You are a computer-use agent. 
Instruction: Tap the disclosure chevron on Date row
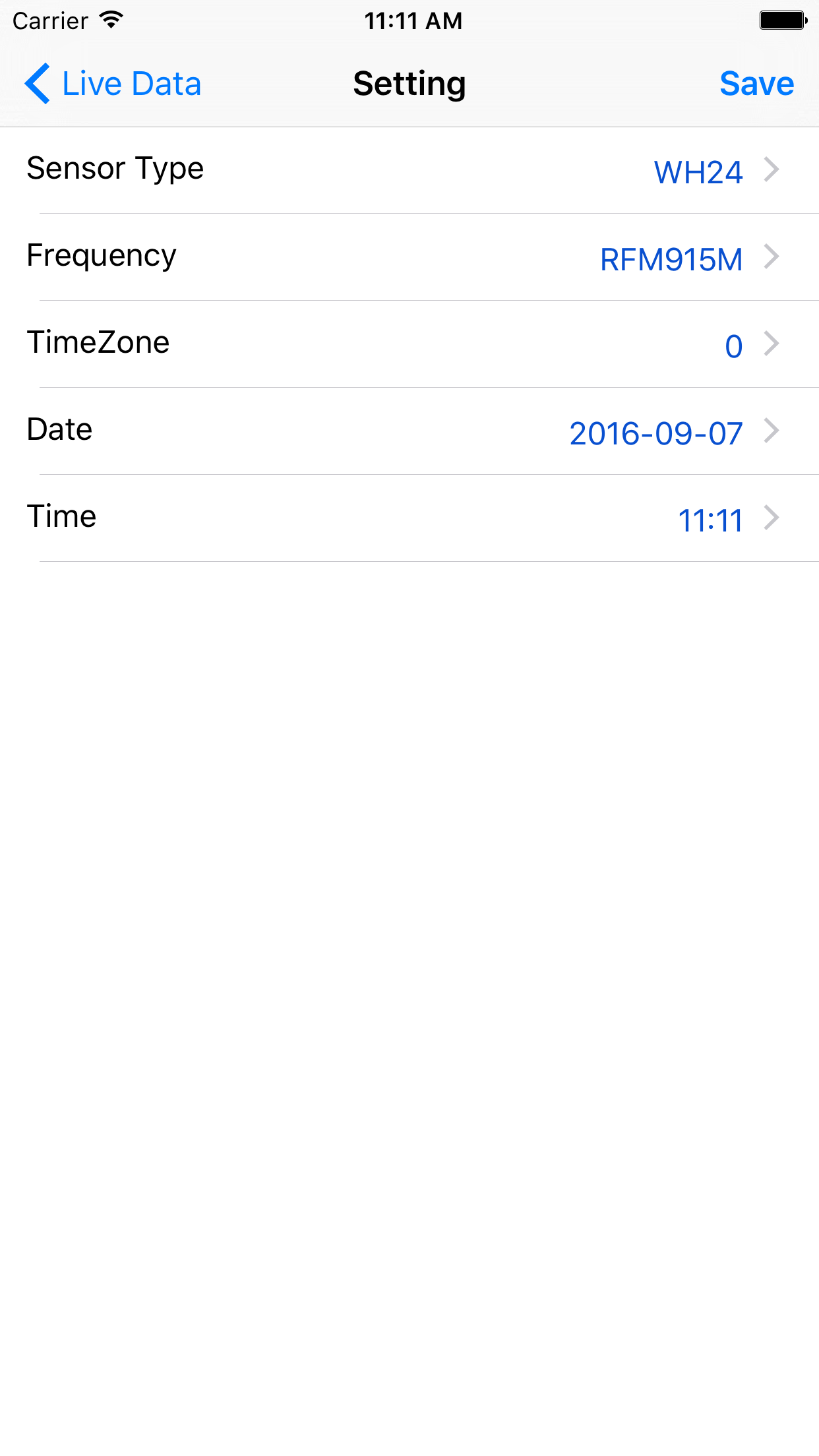coord(772,431)
